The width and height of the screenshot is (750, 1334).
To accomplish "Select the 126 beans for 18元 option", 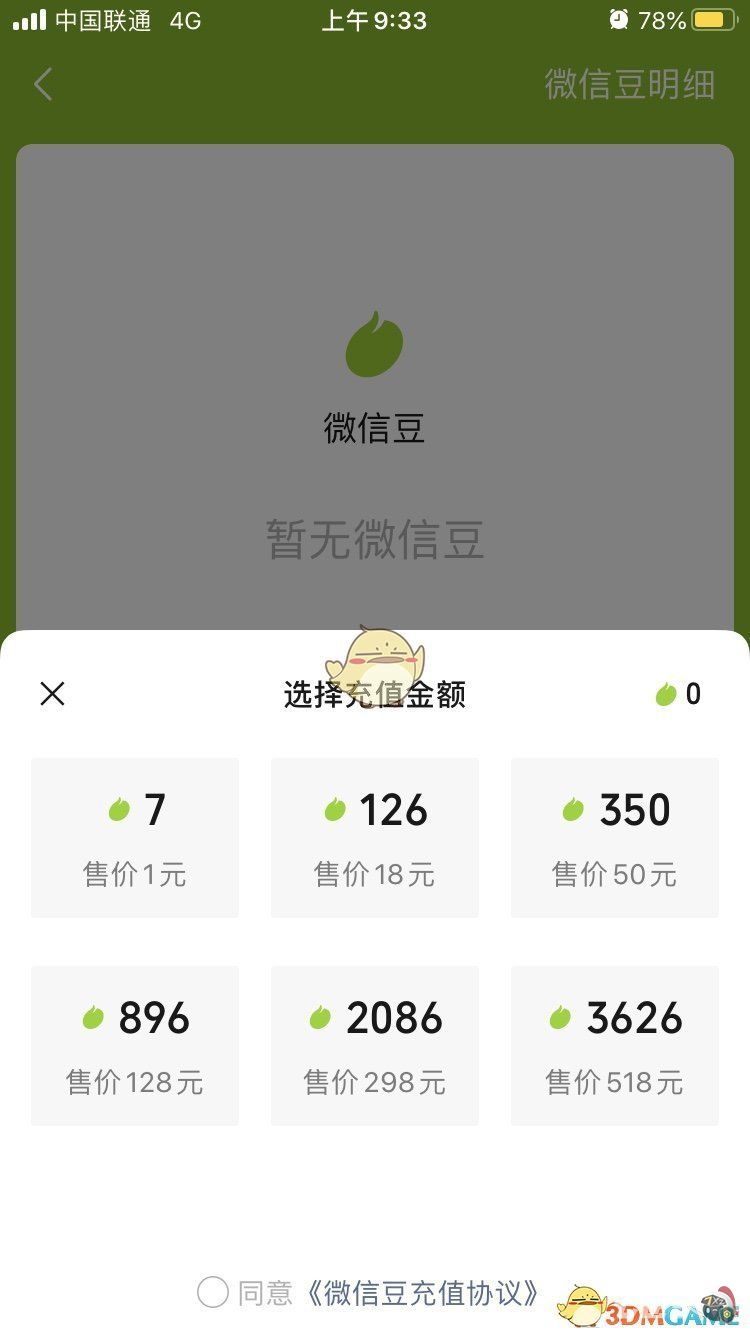I will coord(375,836).
